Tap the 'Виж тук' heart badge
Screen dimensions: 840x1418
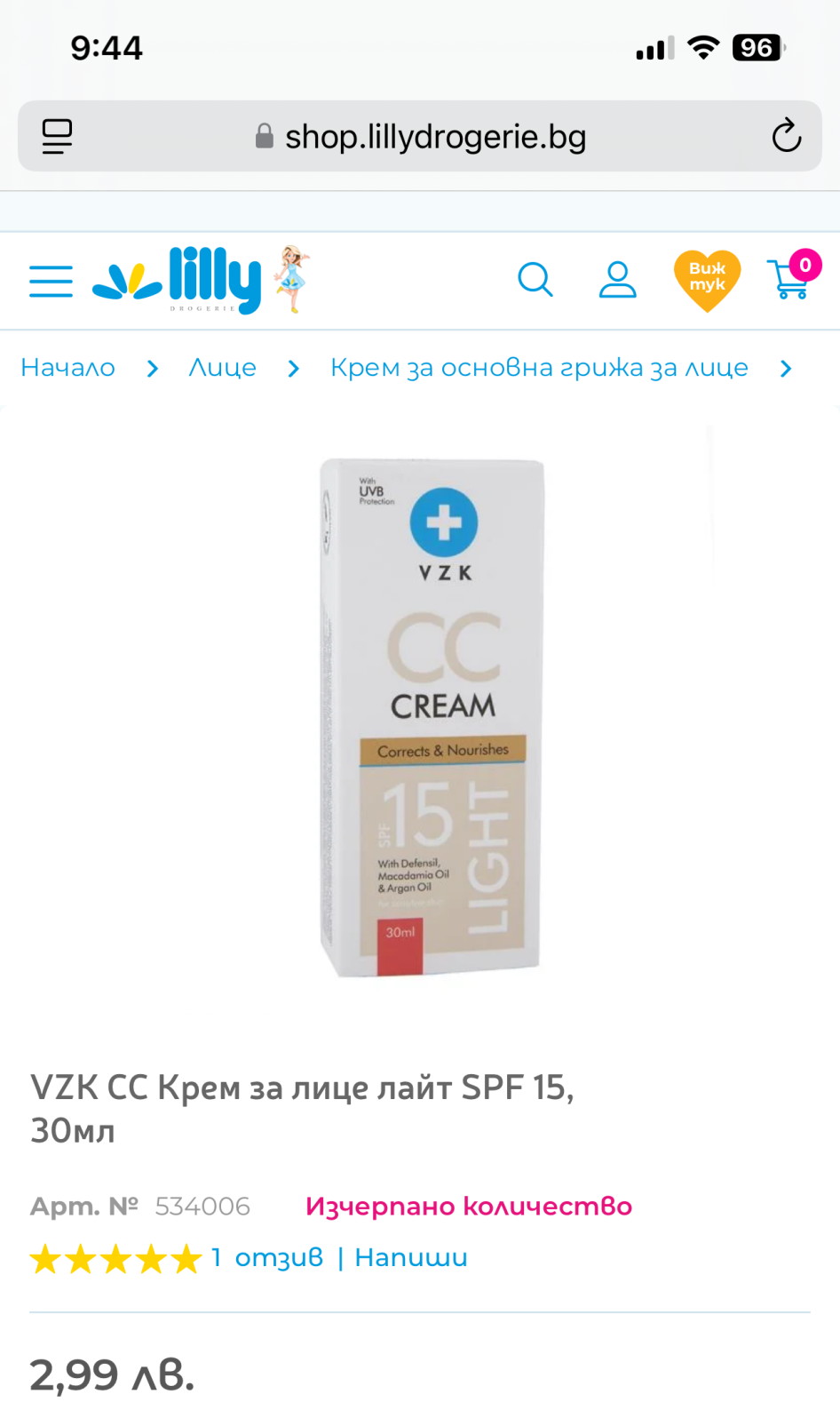[707, 281]
